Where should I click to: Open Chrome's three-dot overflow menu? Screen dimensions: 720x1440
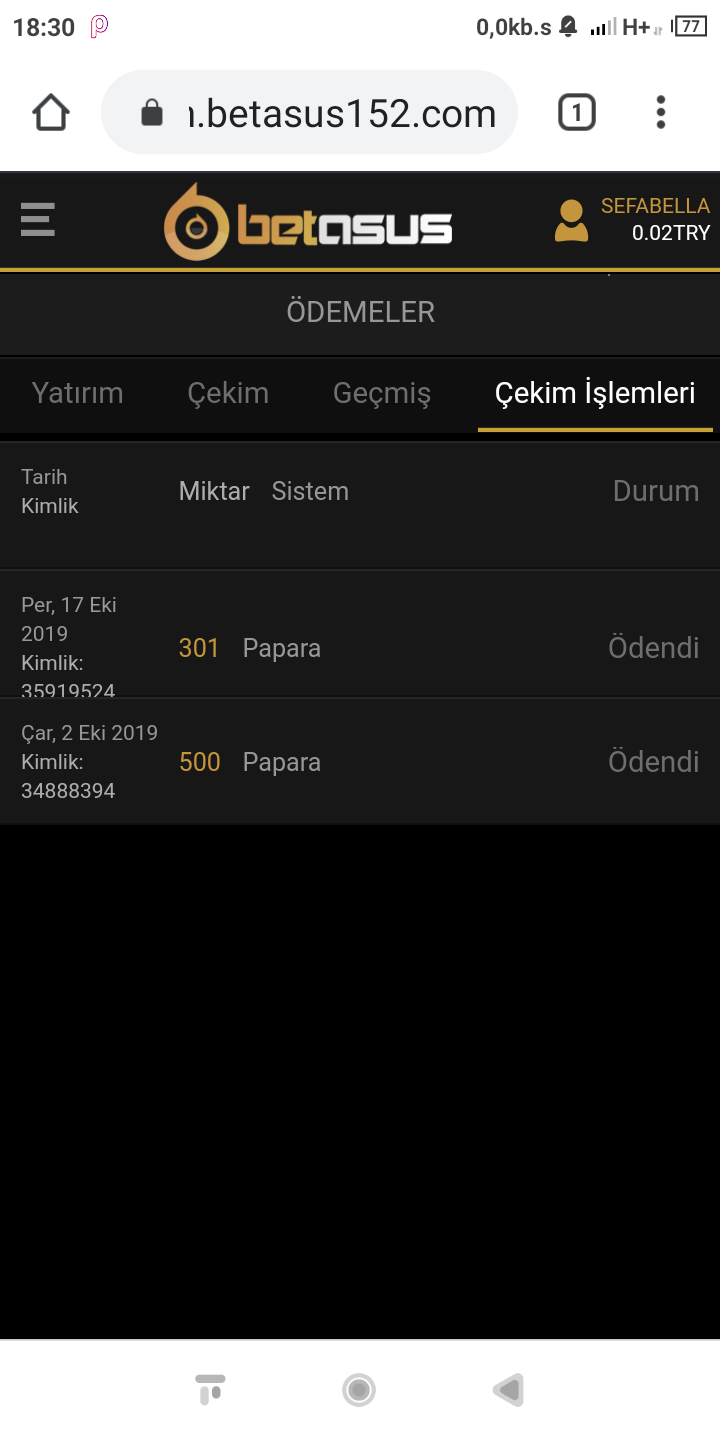pyautogui.click(x=661, y=113)
